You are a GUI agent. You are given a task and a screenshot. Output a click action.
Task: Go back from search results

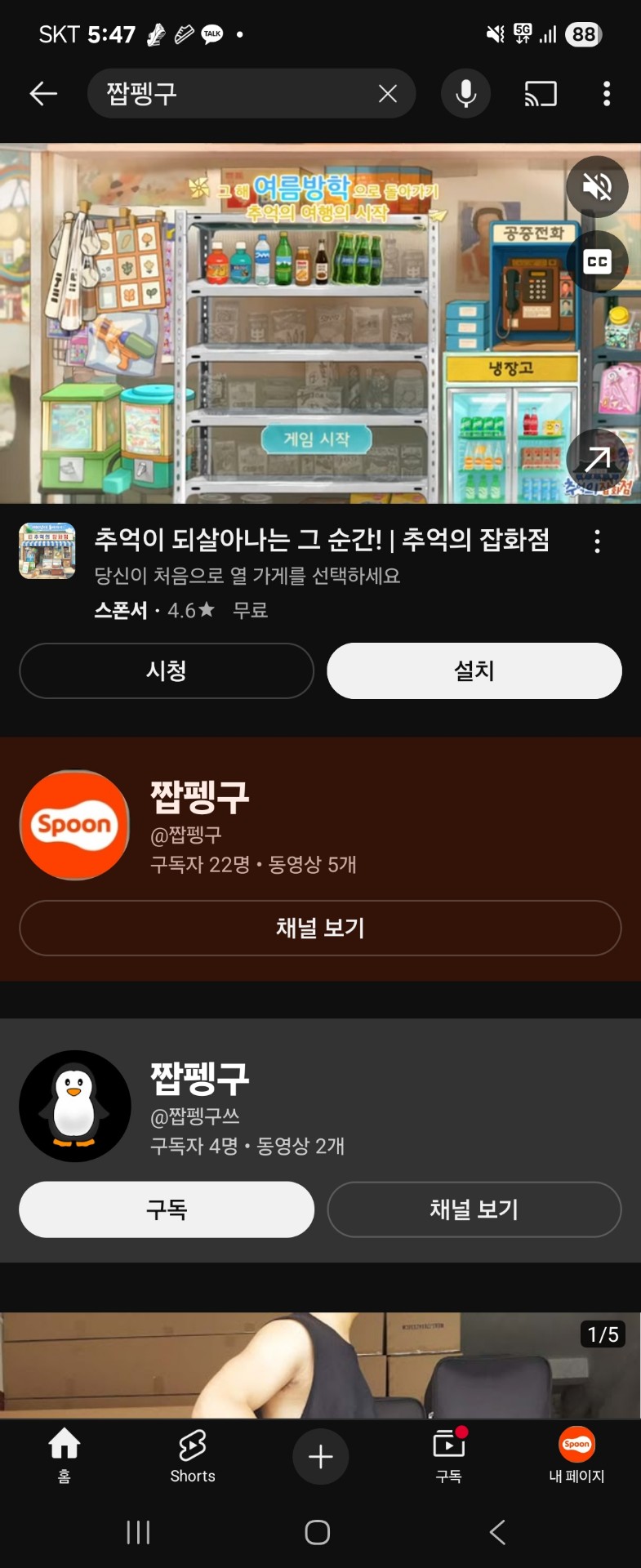(43, 94)
